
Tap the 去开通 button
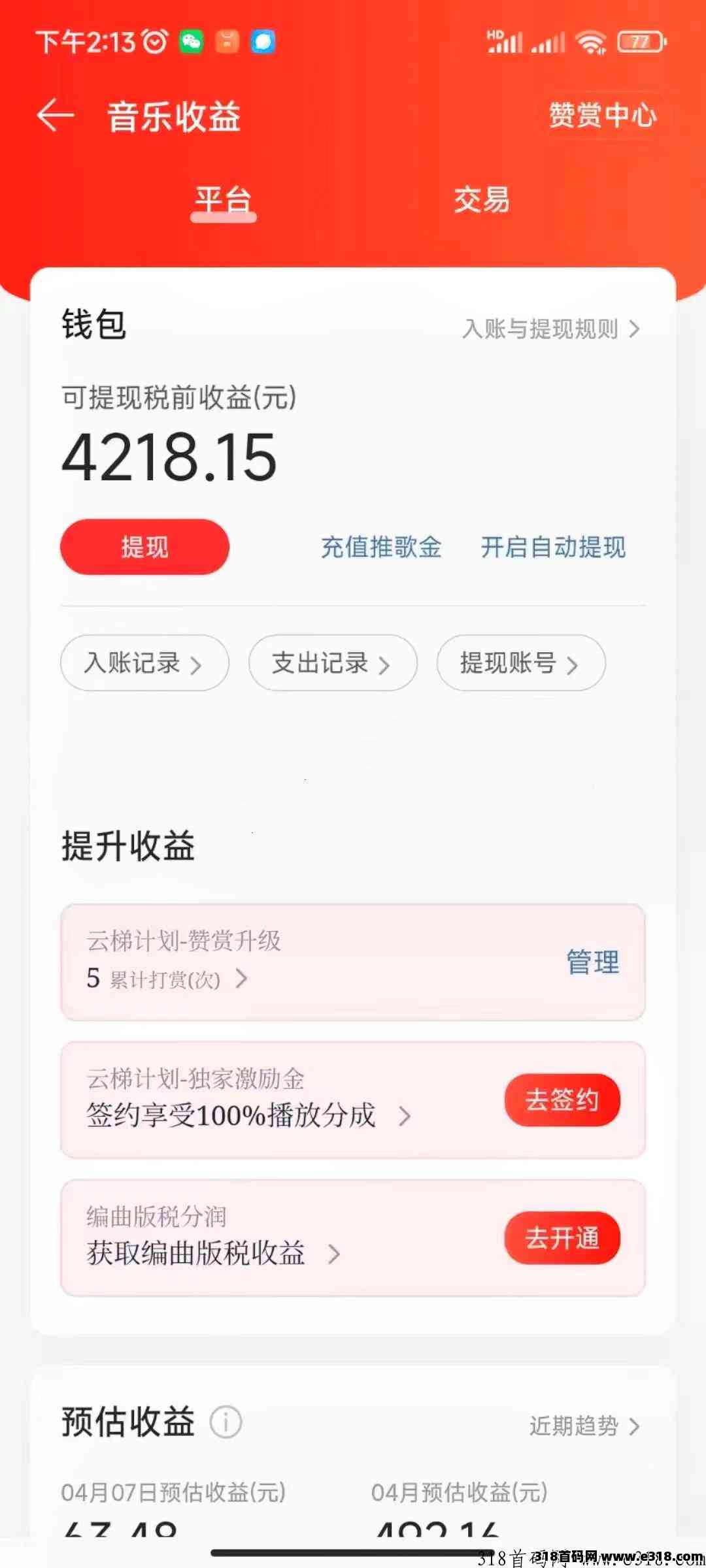(562, 1238)
